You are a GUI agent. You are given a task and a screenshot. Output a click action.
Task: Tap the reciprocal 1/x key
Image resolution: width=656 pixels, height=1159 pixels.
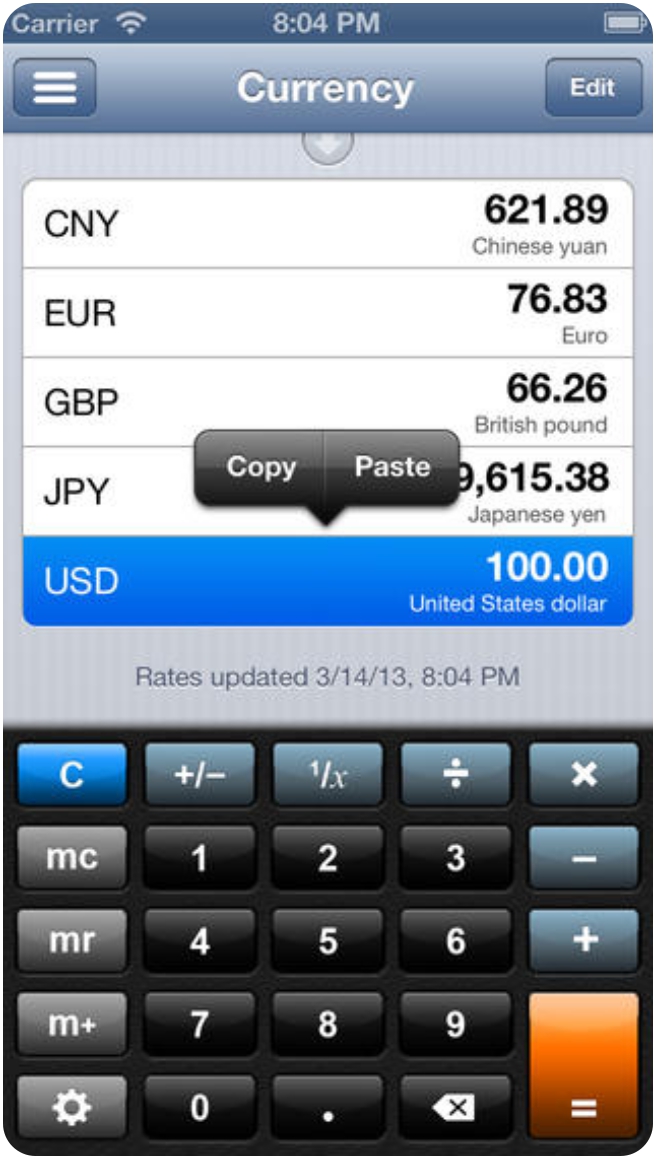tap(328, 775)
